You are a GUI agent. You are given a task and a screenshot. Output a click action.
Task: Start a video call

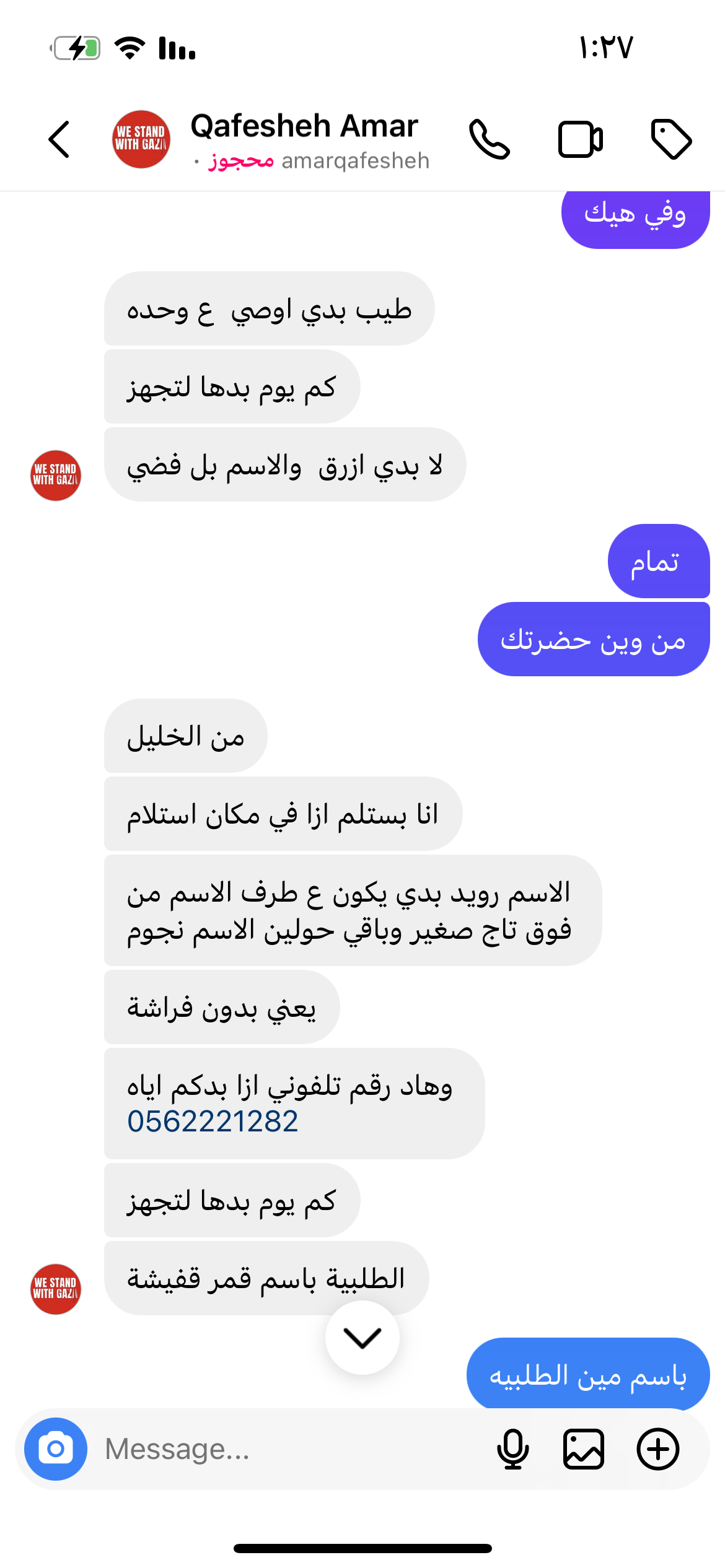click(x=580, y=139)
